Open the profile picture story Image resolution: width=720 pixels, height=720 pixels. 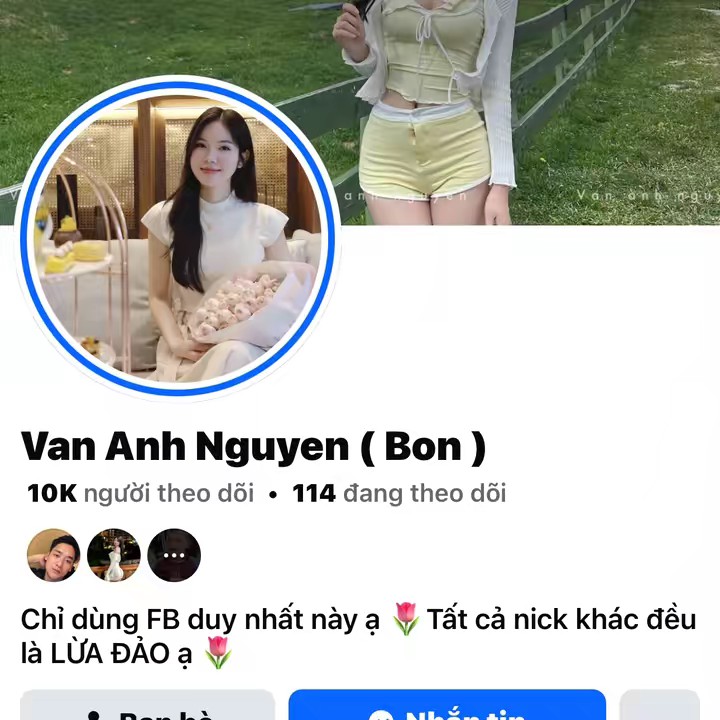pyautogui.click(x=178, y=238)
